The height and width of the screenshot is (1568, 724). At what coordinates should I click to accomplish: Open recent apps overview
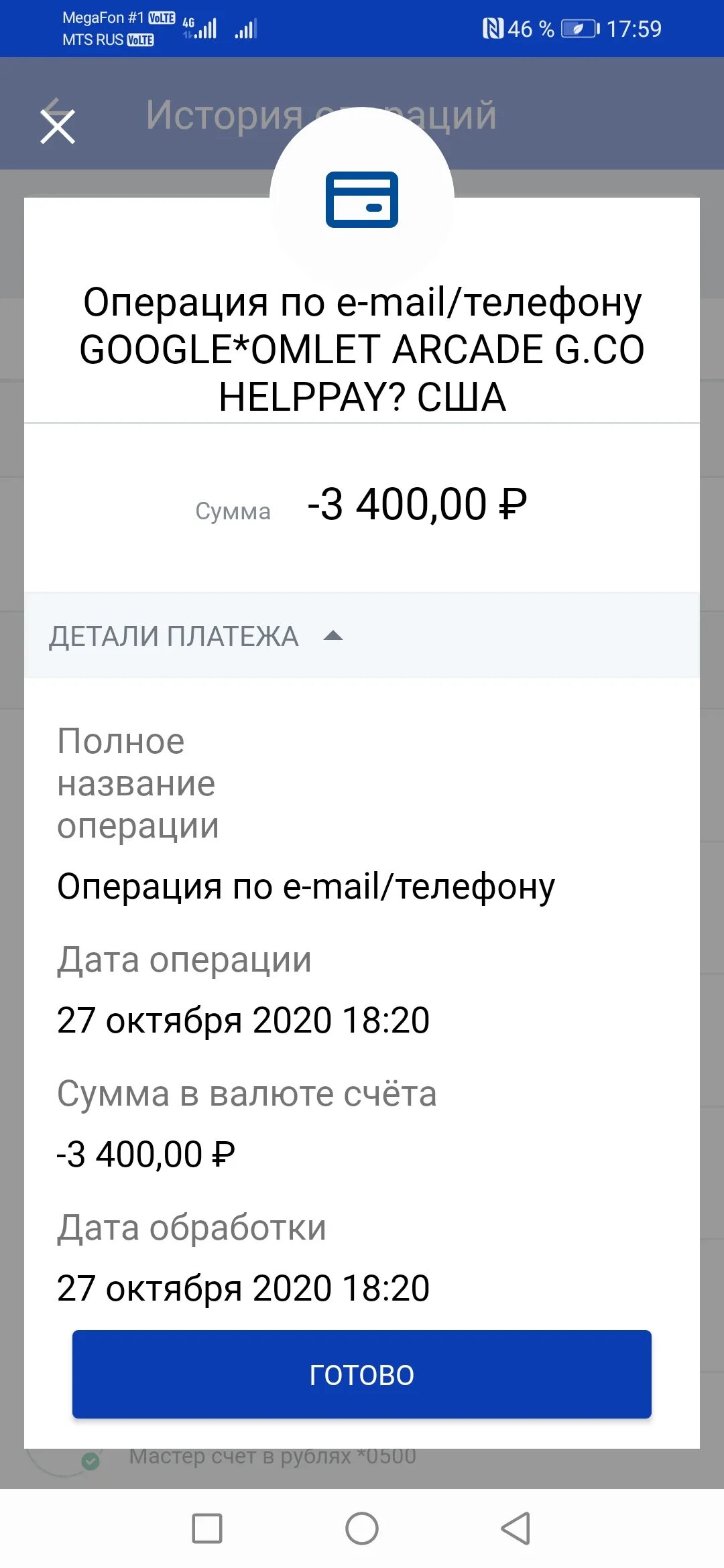pyautogui.click(x=207, y=1528)
